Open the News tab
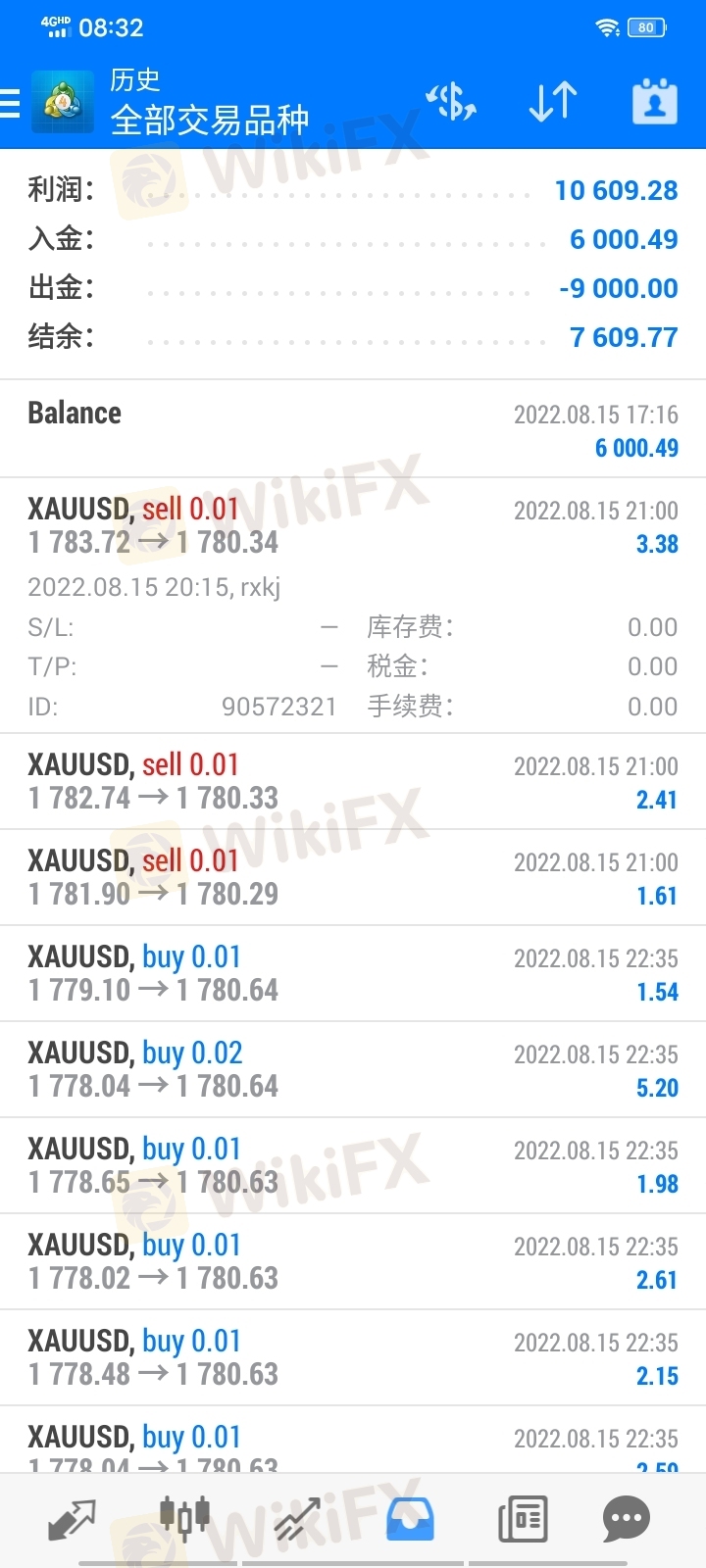706x1568 pixels. pos(523,1519)
